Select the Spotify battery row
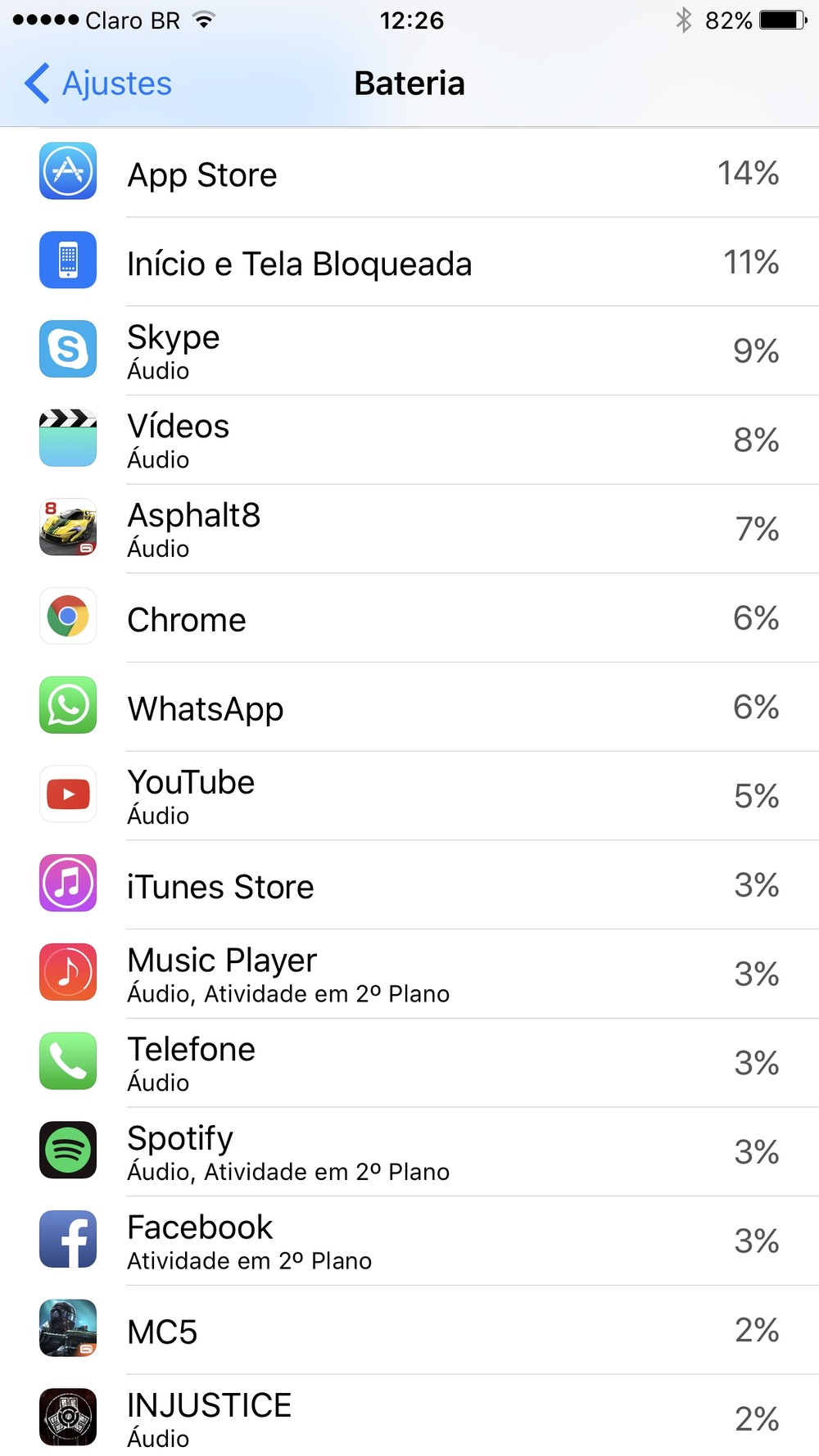The image size is (819, 1456). 409,1152
